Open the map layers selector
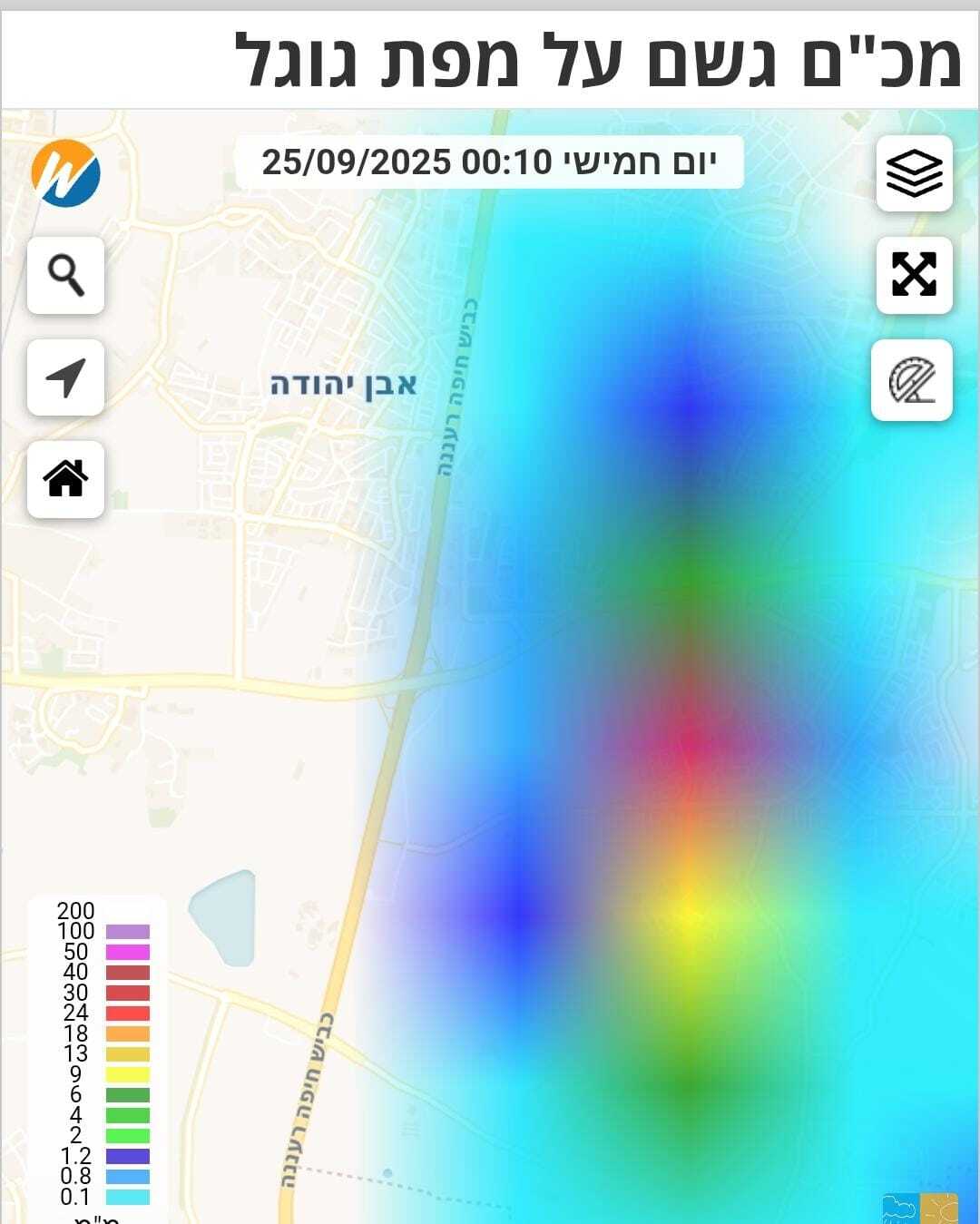The width and height of the screenshot is (980, 1224). (x=914, y=172)
